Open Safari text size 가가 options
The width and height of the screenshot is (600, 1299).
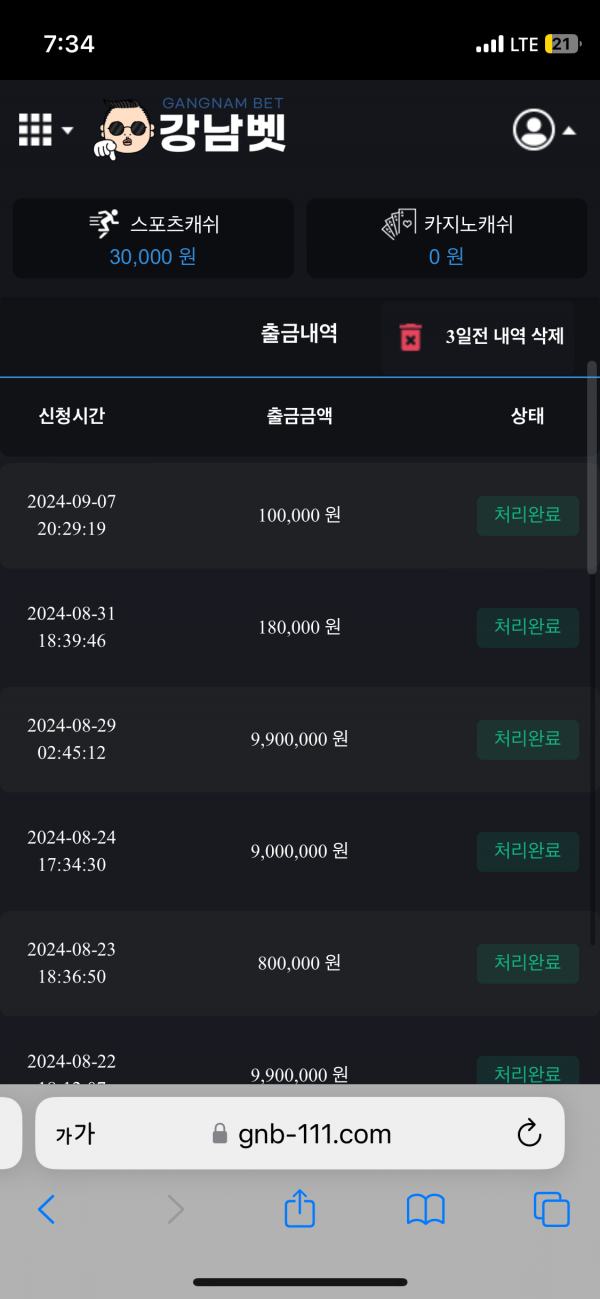[x=75, y=1134]
